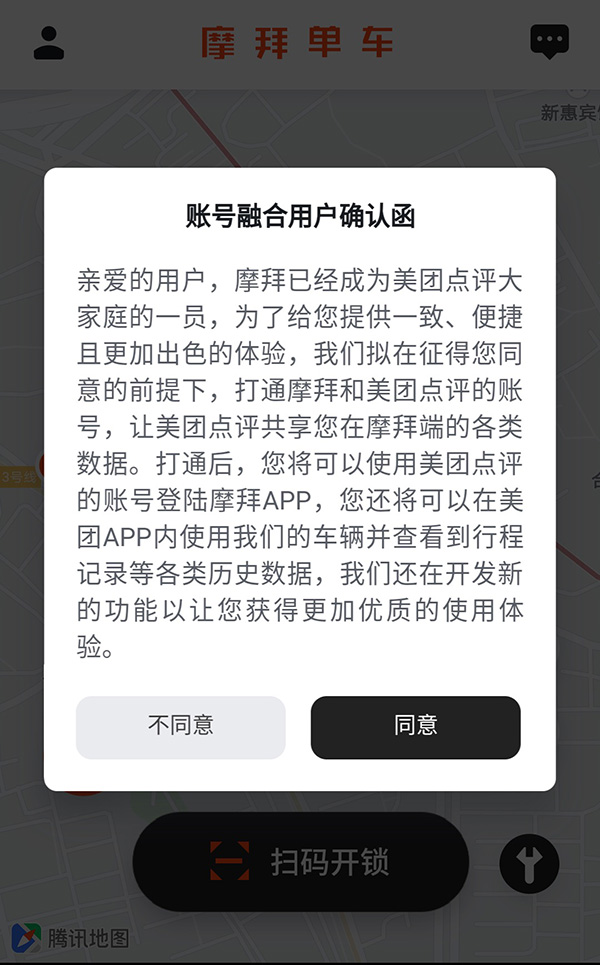Open the messages chat icon
Image resolution: width=600 pixels, height=965 pixels.
[x=549, y=42]
